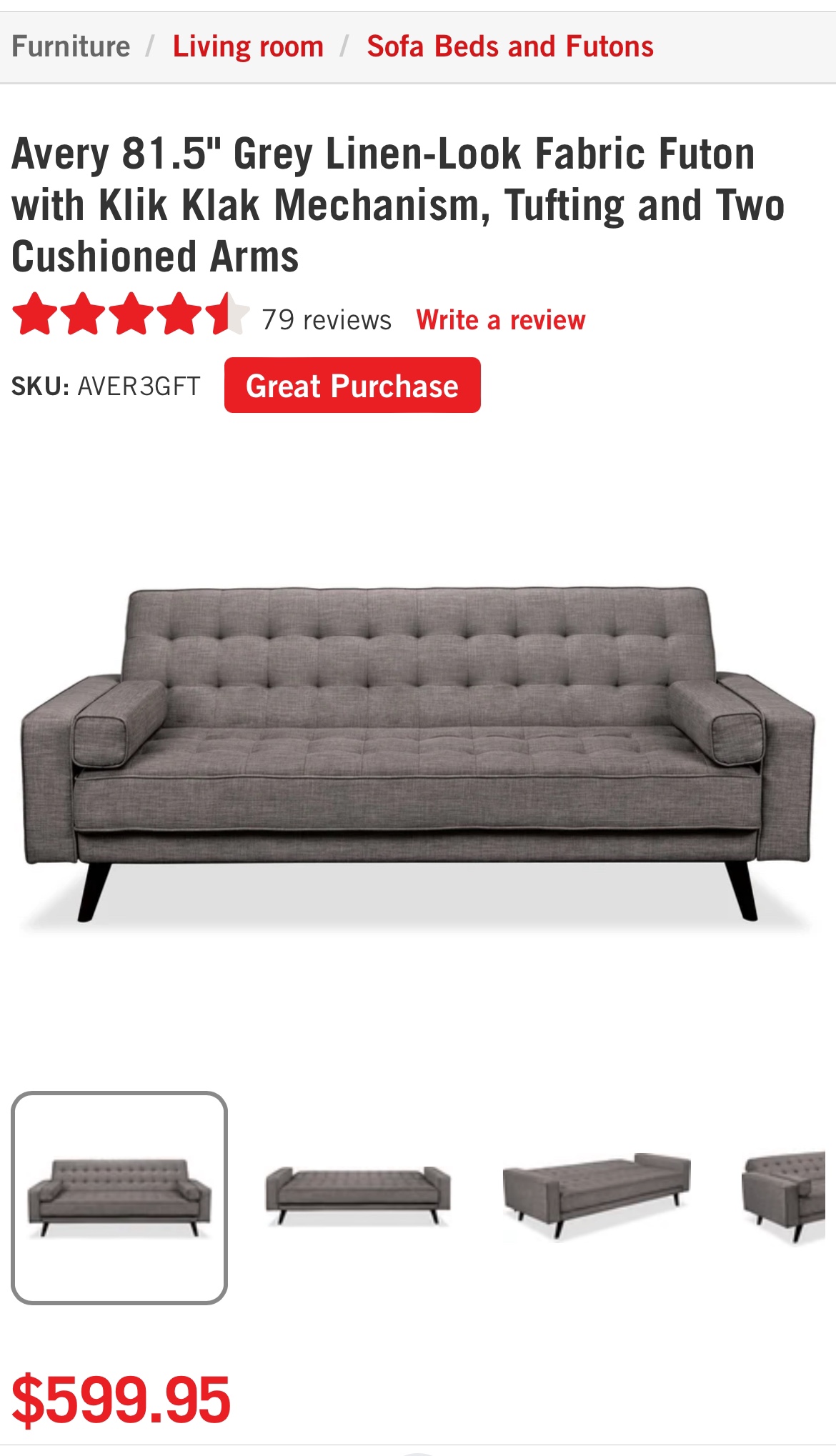Click the SKU AVER3GFT label

click(x=106, y=386)
